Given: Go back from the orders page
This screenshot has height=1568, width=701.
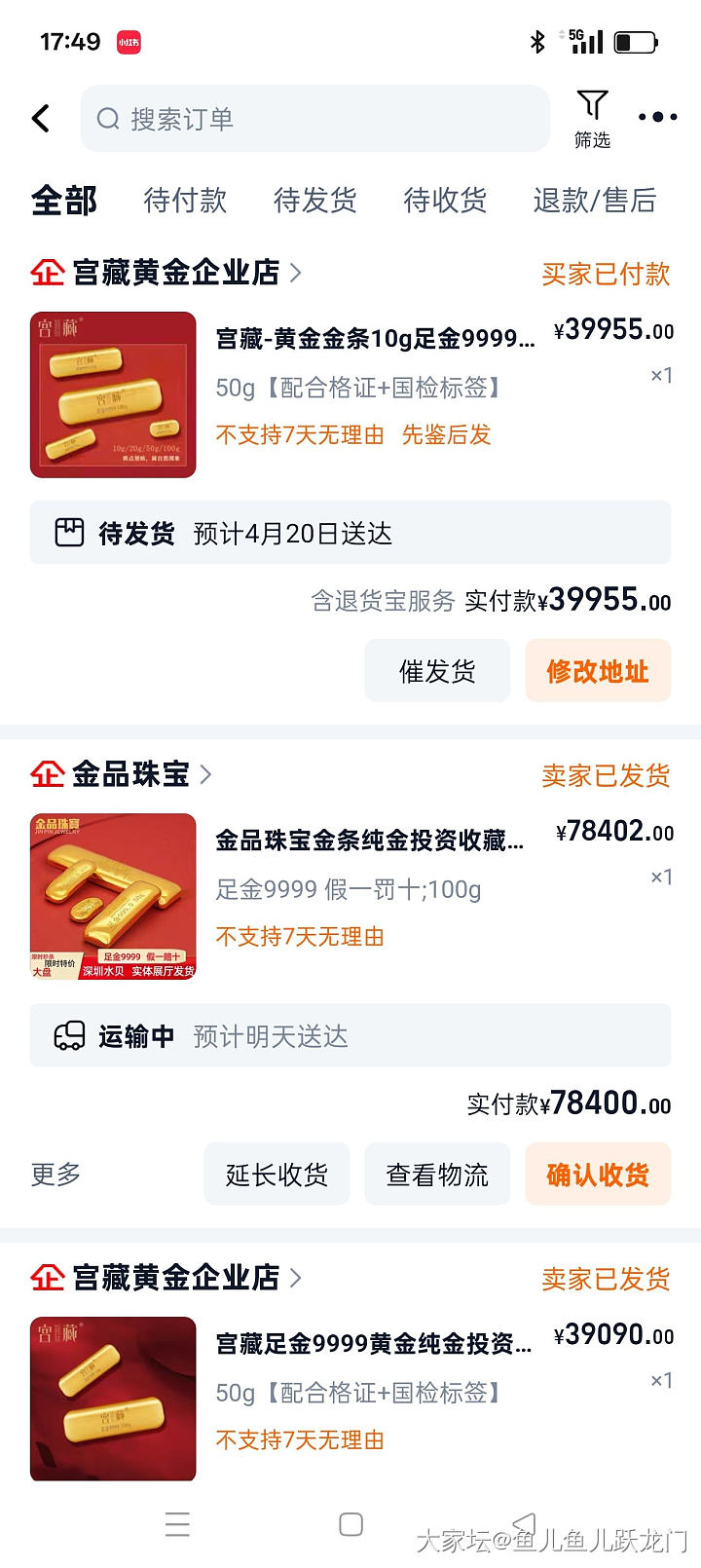Looking at the screenshot, I should tap(41, 119).
